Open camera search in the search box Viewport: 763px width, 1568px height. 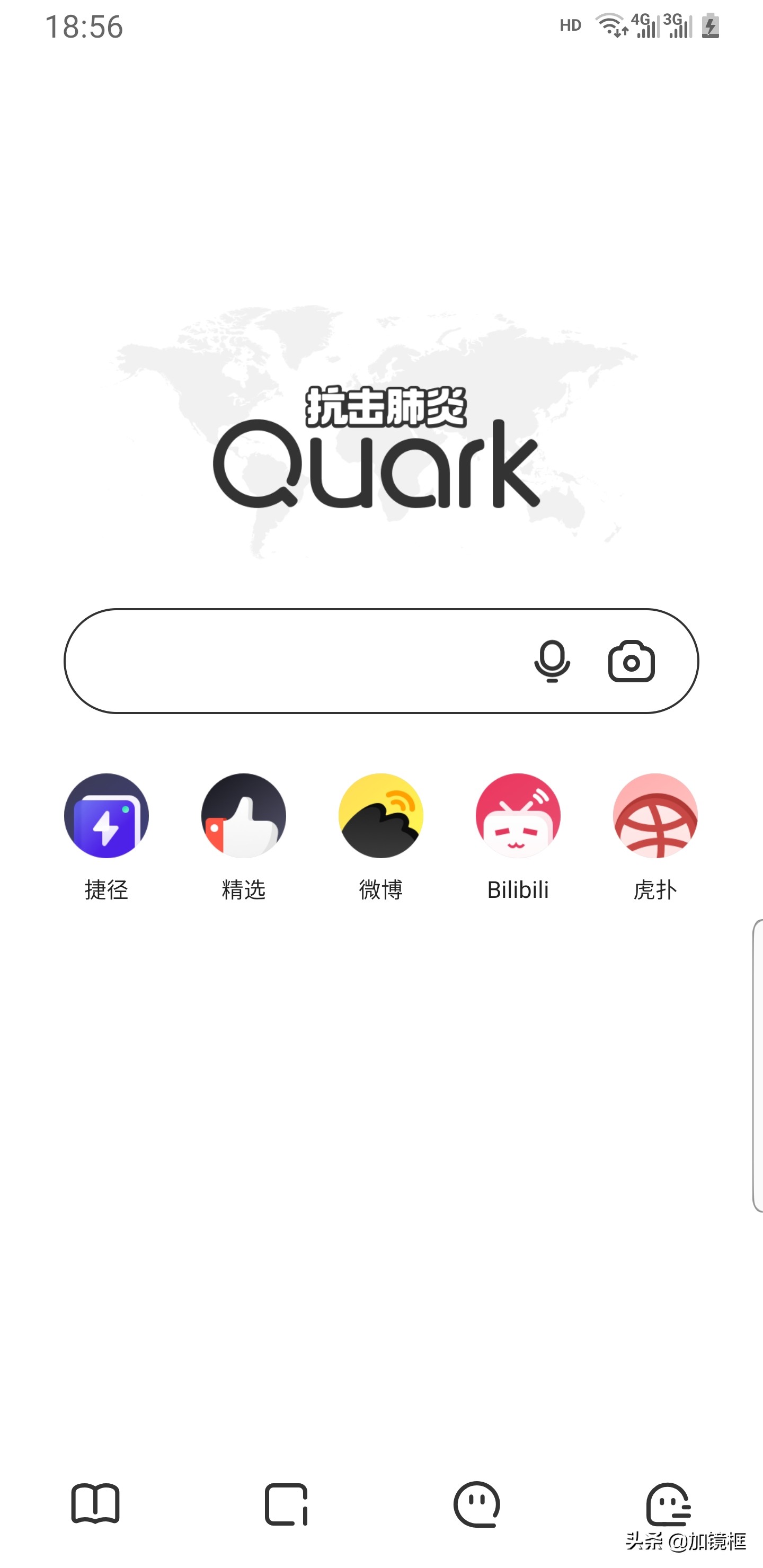[631, 661]
